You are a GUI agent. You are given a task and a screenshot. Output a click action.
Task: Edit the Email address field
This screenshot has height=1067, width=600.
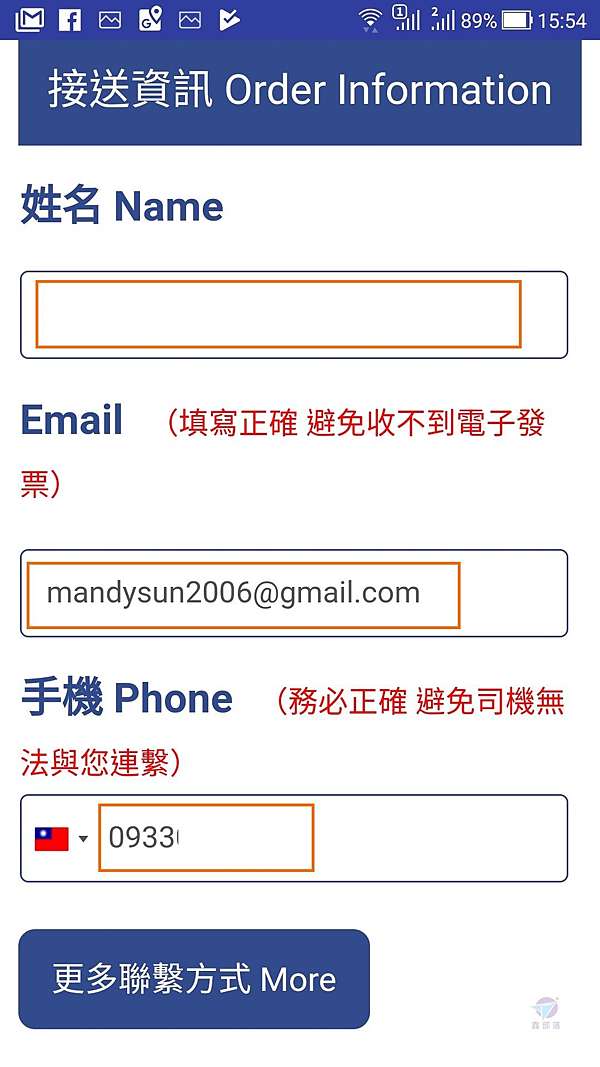point(294,593)
